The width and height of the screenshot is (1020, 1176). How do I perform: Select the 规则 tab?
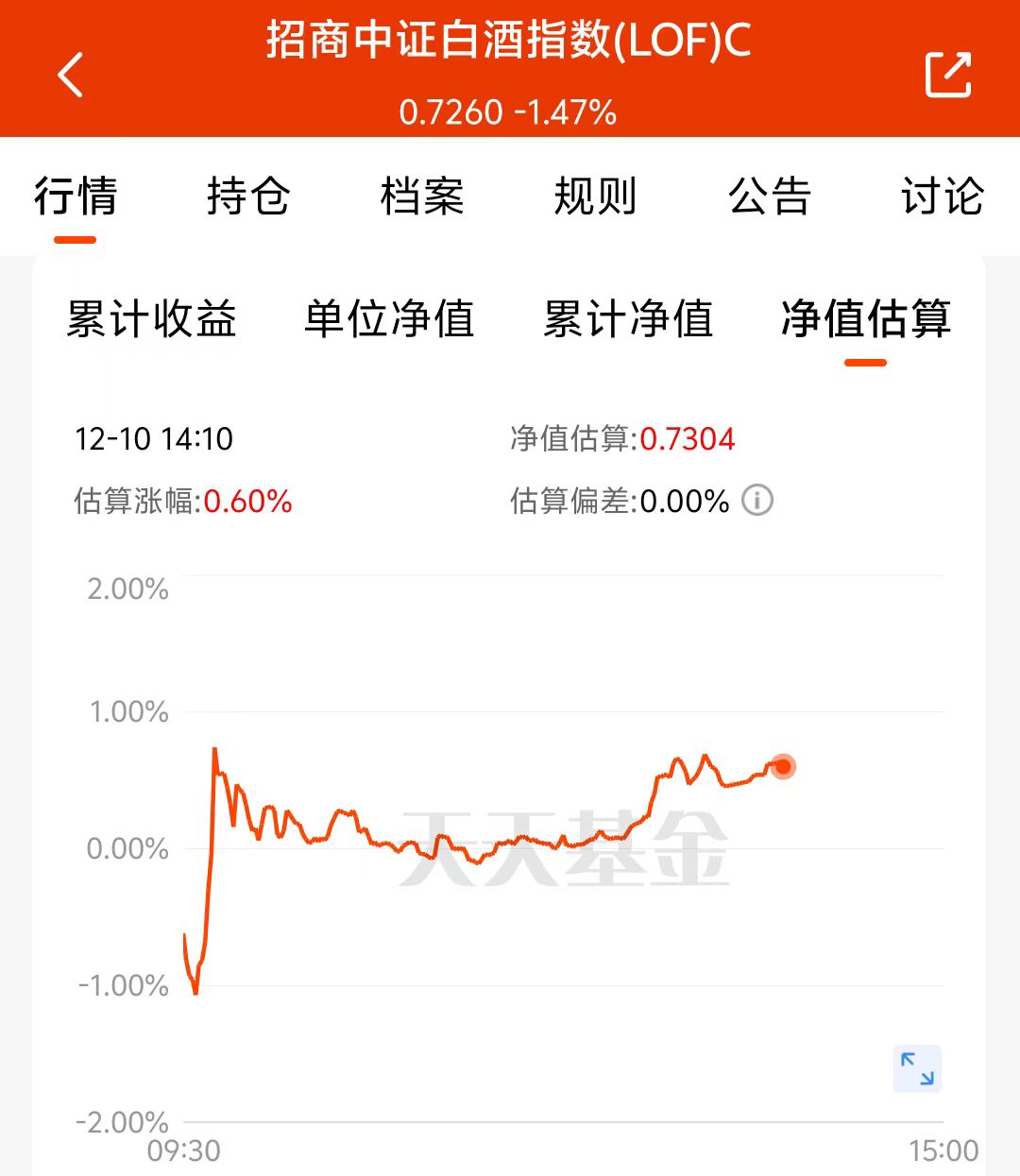595,196
